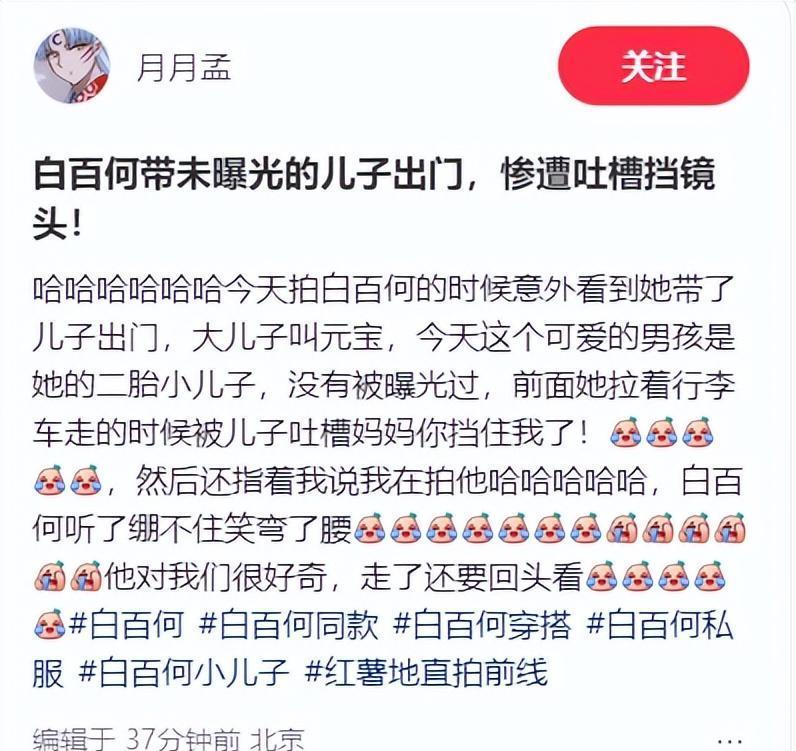
Task: Open the #白百何小儿子 hashtag
Action: (x=184, y=672)
